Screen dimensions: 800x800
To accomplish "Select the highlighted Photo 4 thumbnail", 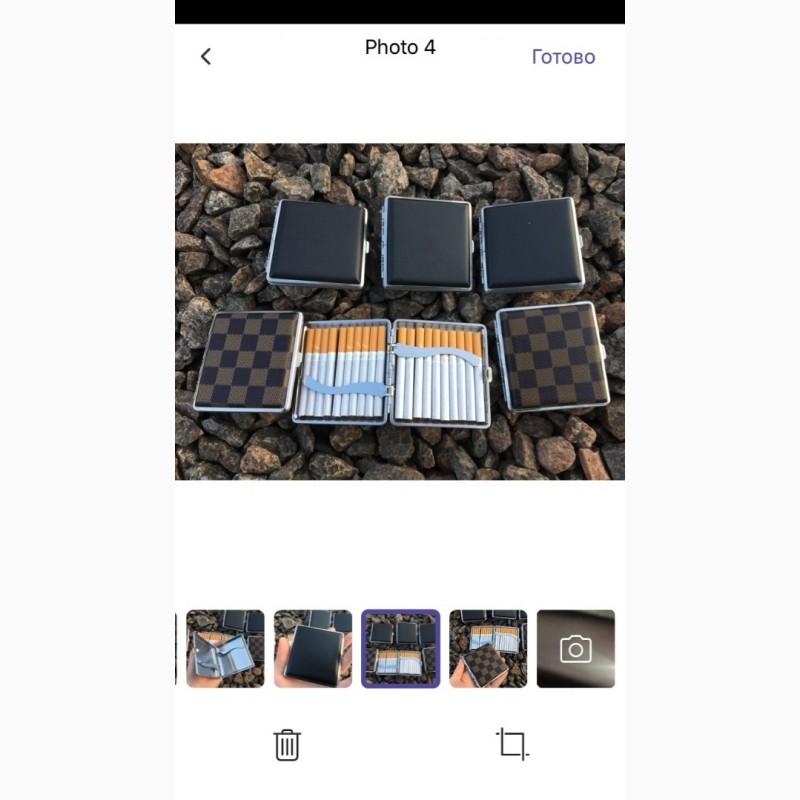I will tap(400, 648).
